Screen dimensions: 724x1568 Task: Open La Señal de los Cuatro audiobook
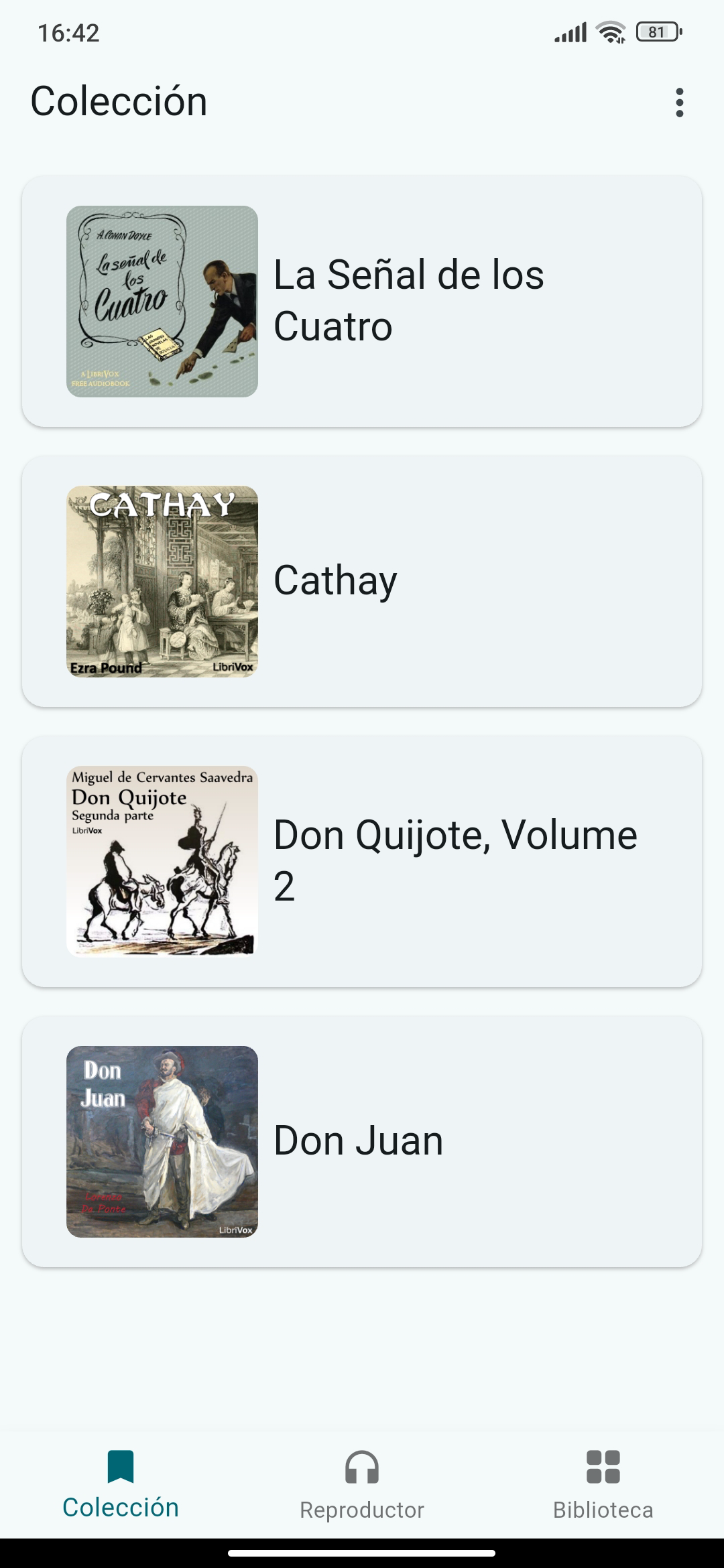362,301
